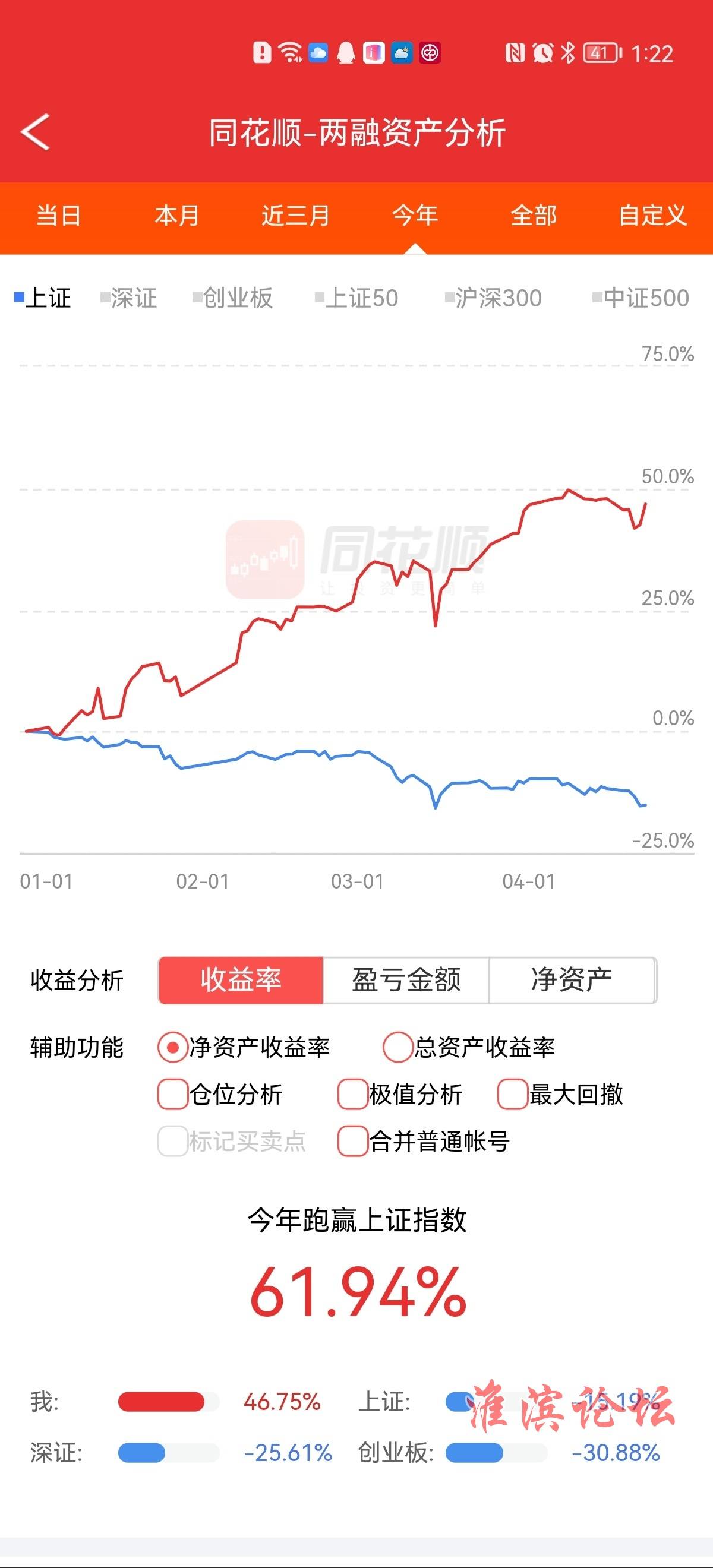Go back using the top-left arrow
This screenshot has height=1568, width=713.
(x=35, y=131)
